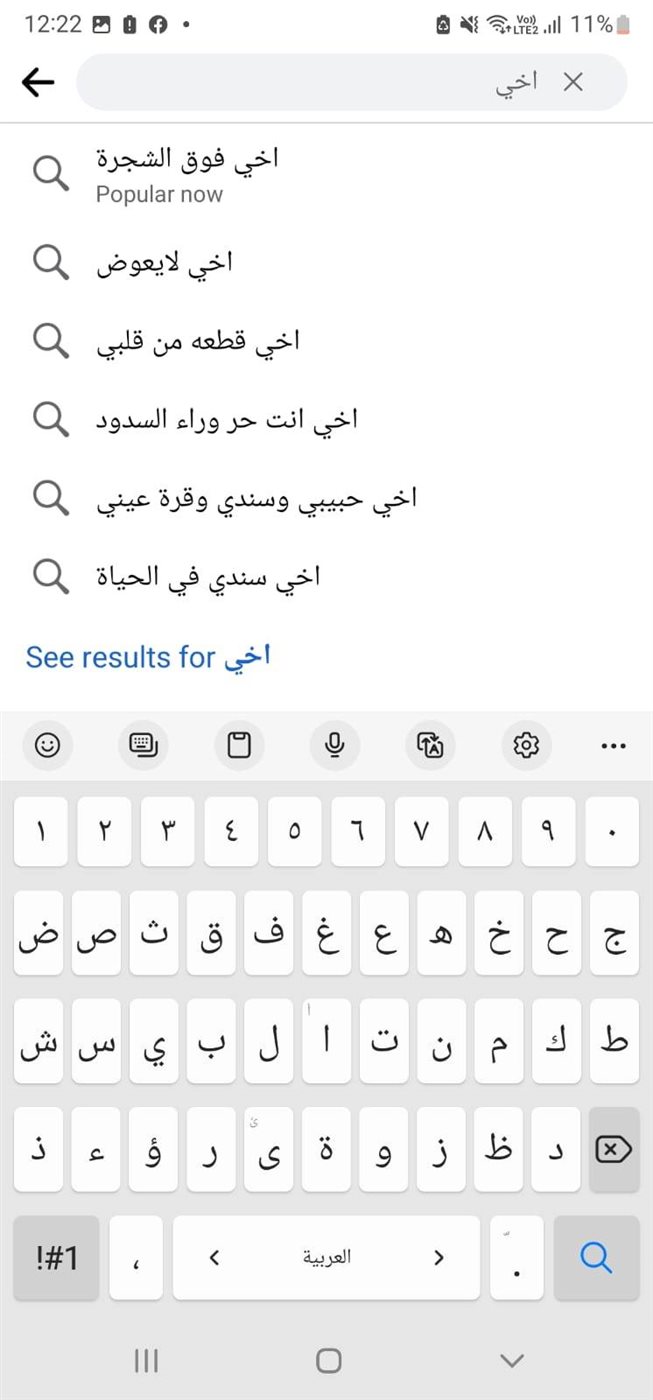653x1400 pixels.
Task: Clear the search text with the X
Action: tap(573, 82)
